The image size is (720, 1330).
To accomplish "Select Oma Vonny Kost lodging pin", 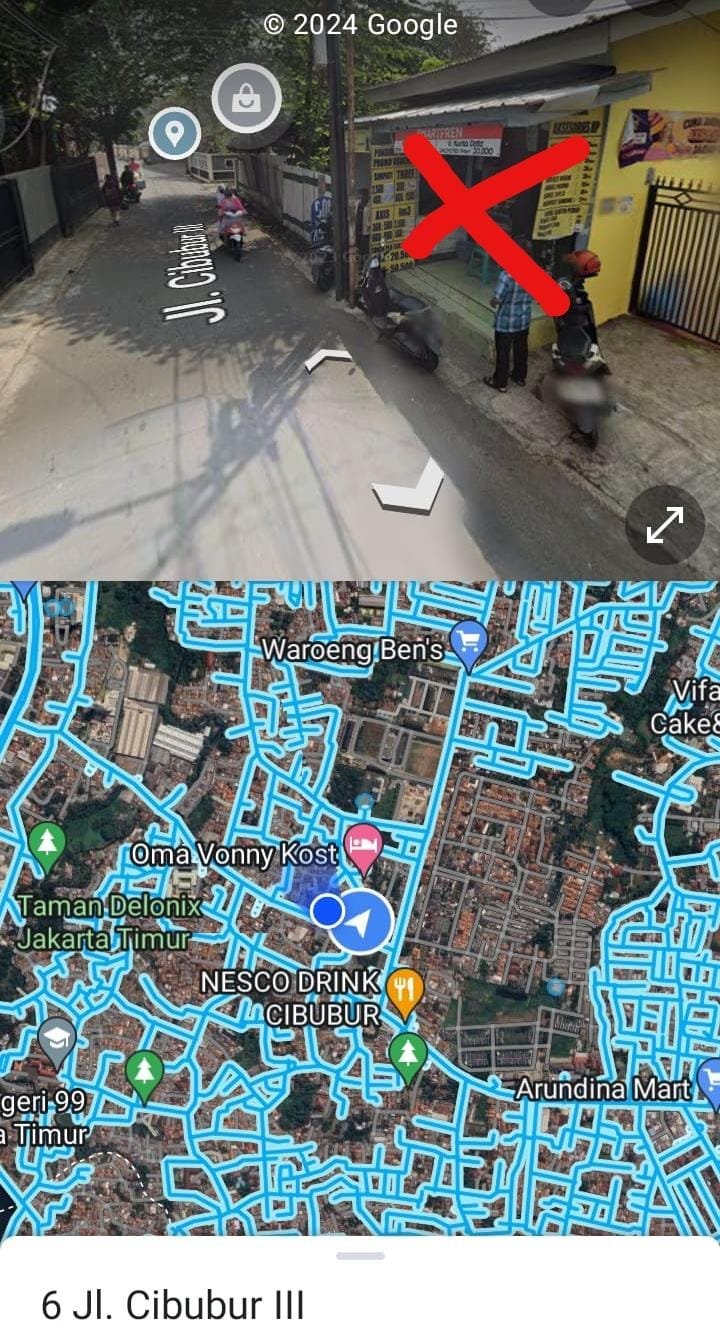I will pyautogui.click(x=362, y=849).
